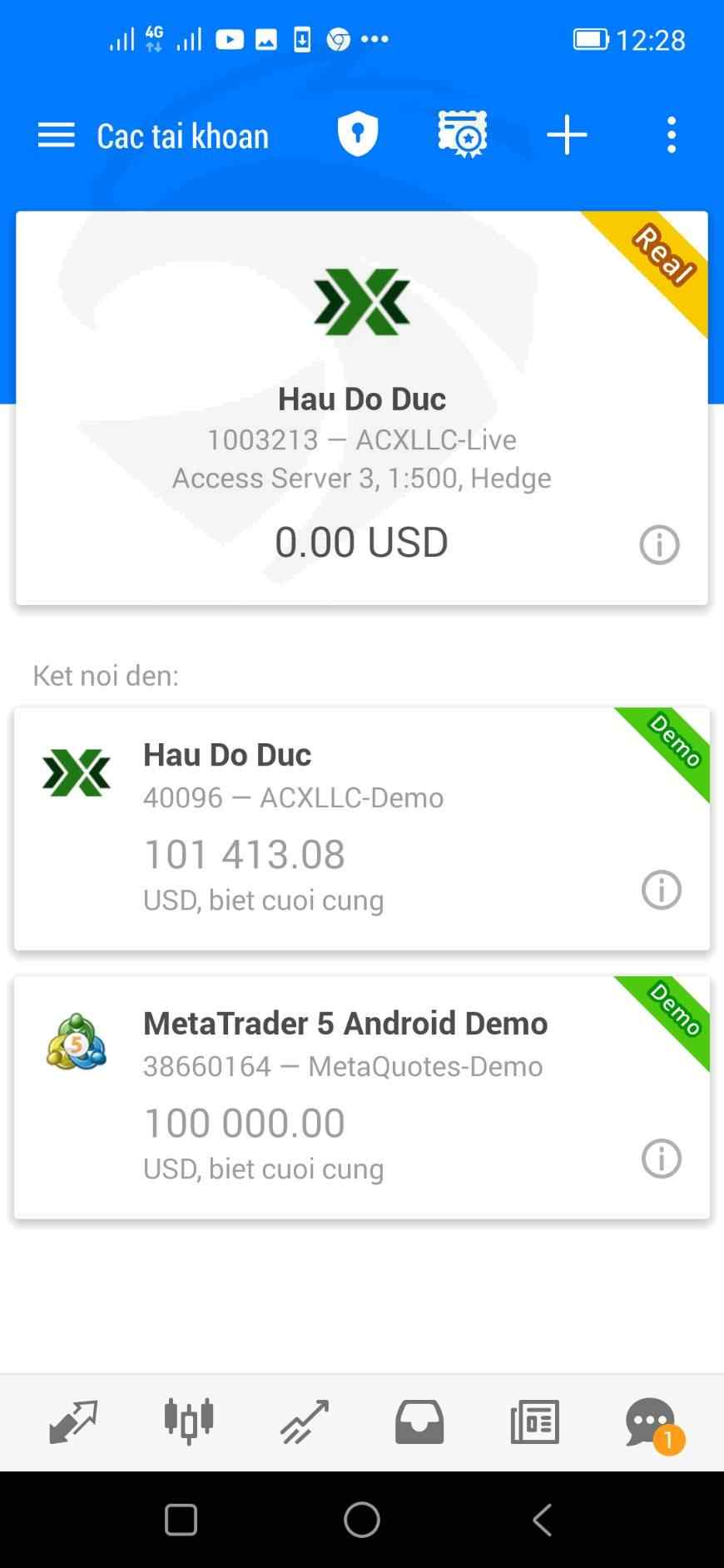The height and width of the screenshot is (1568, 724).
Task: Go to the phone home screen
Action: [362, 1520]
